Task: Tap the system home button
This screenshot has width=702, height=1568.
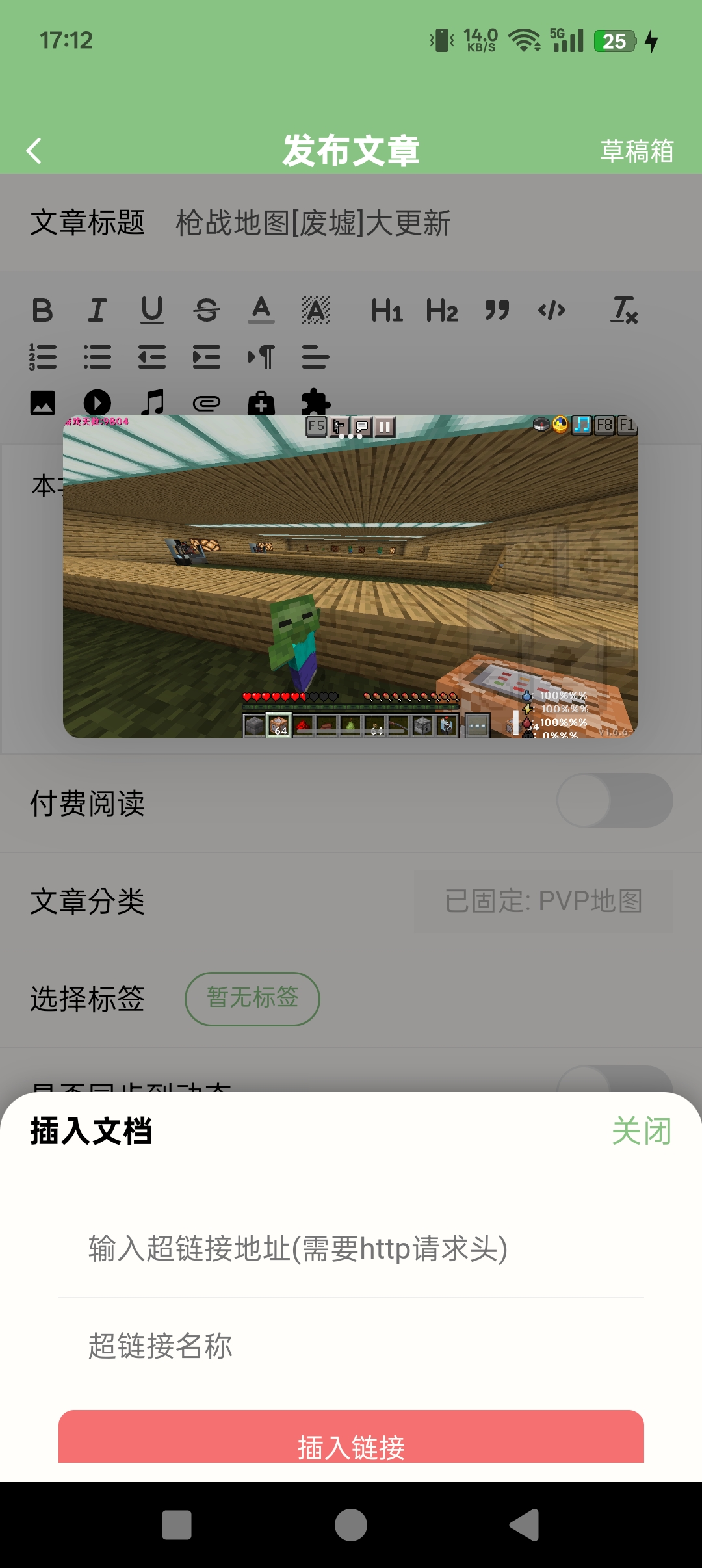Action: tap(351, 1525)
